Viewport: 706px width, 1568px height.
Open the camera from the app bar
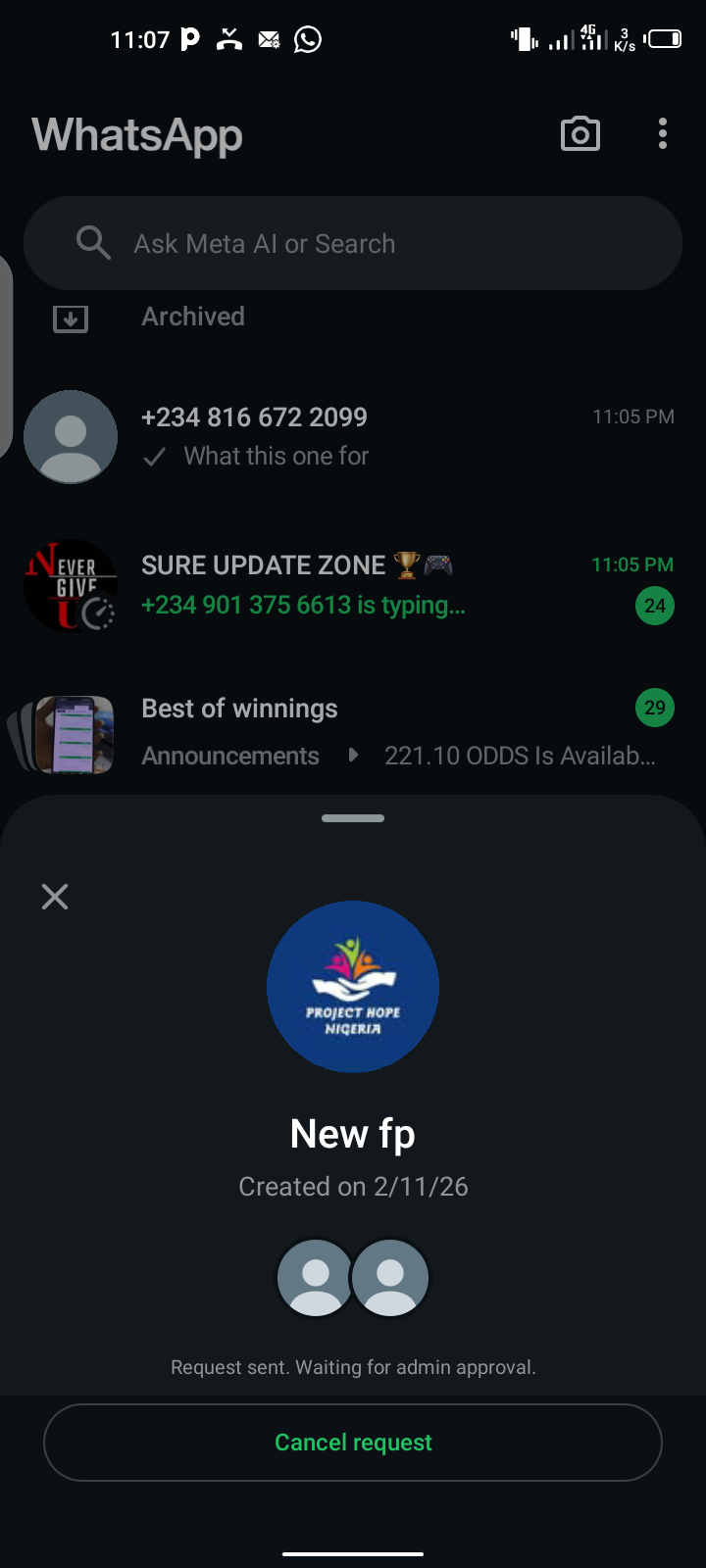pos(580,134)
